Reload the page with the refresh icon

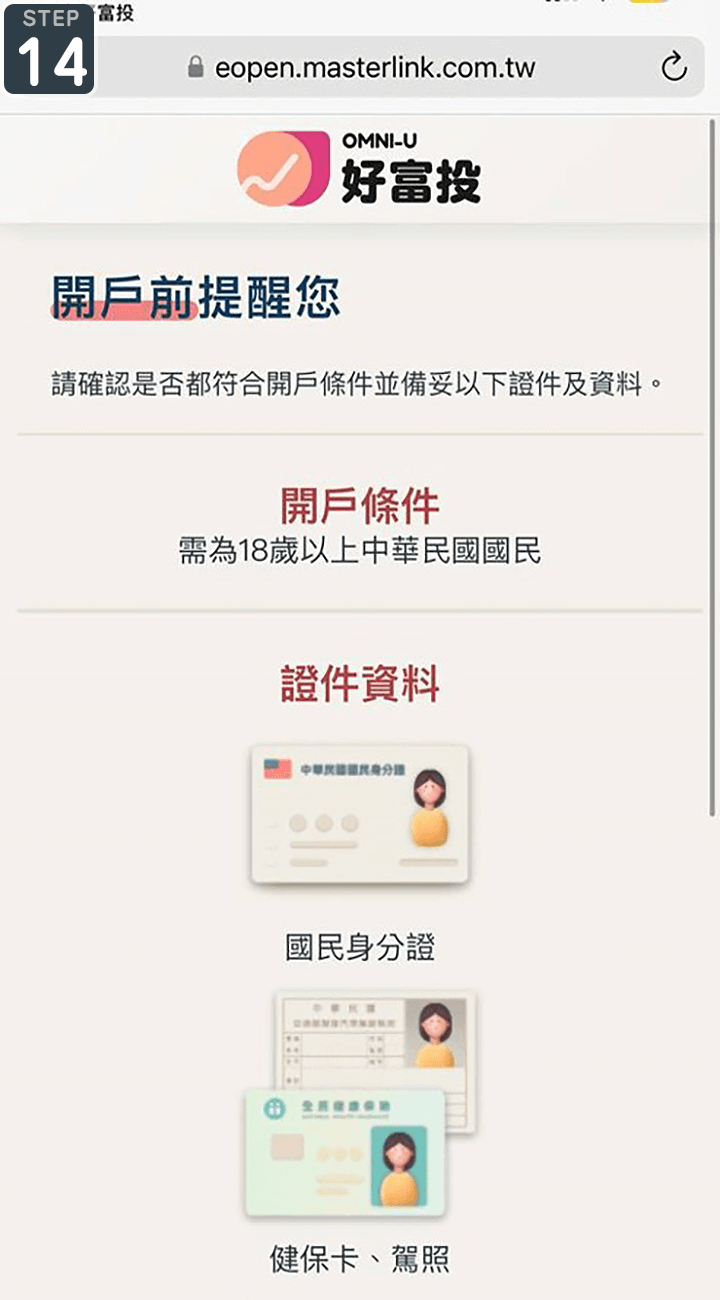(674, 67)
